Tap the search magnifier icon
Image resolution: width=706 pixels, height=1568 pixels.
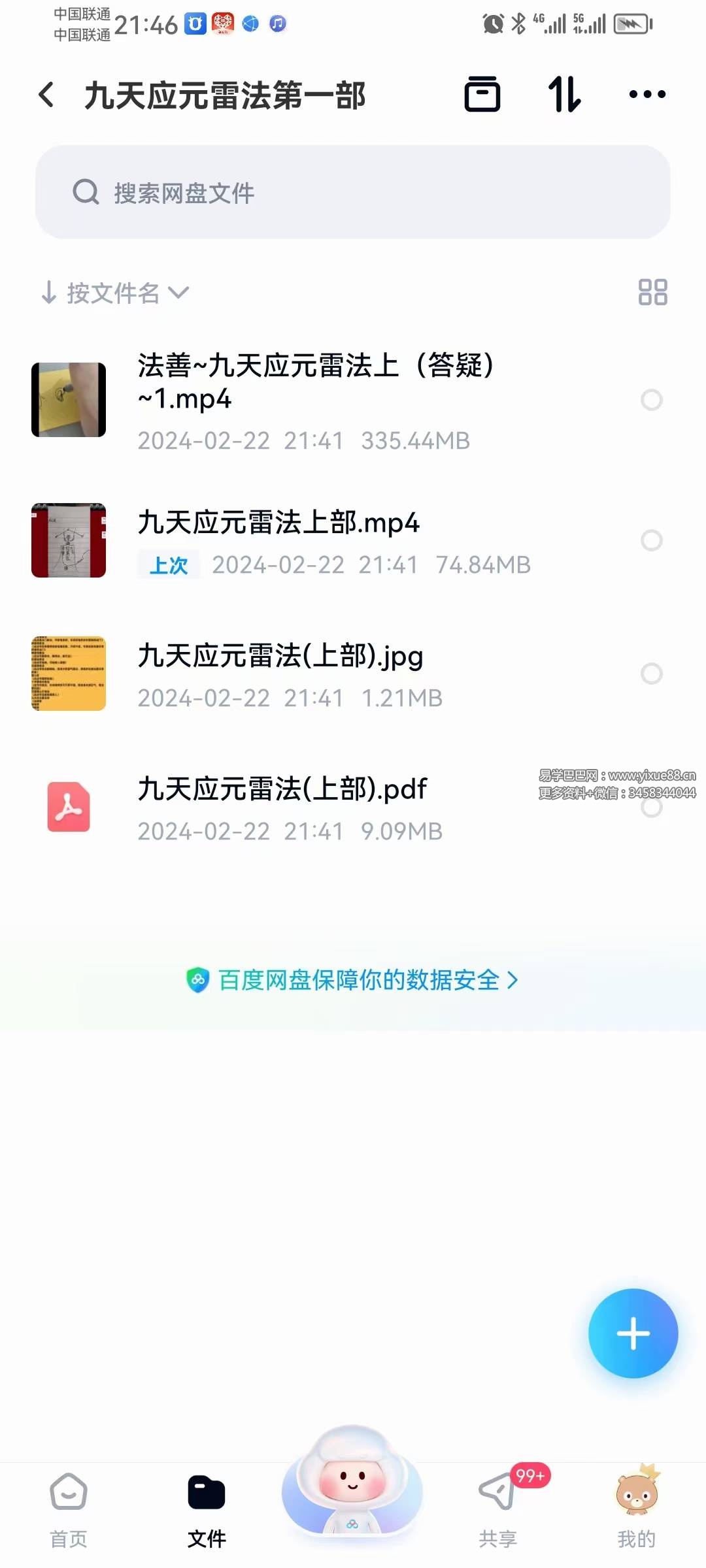[x=86, y=192]
